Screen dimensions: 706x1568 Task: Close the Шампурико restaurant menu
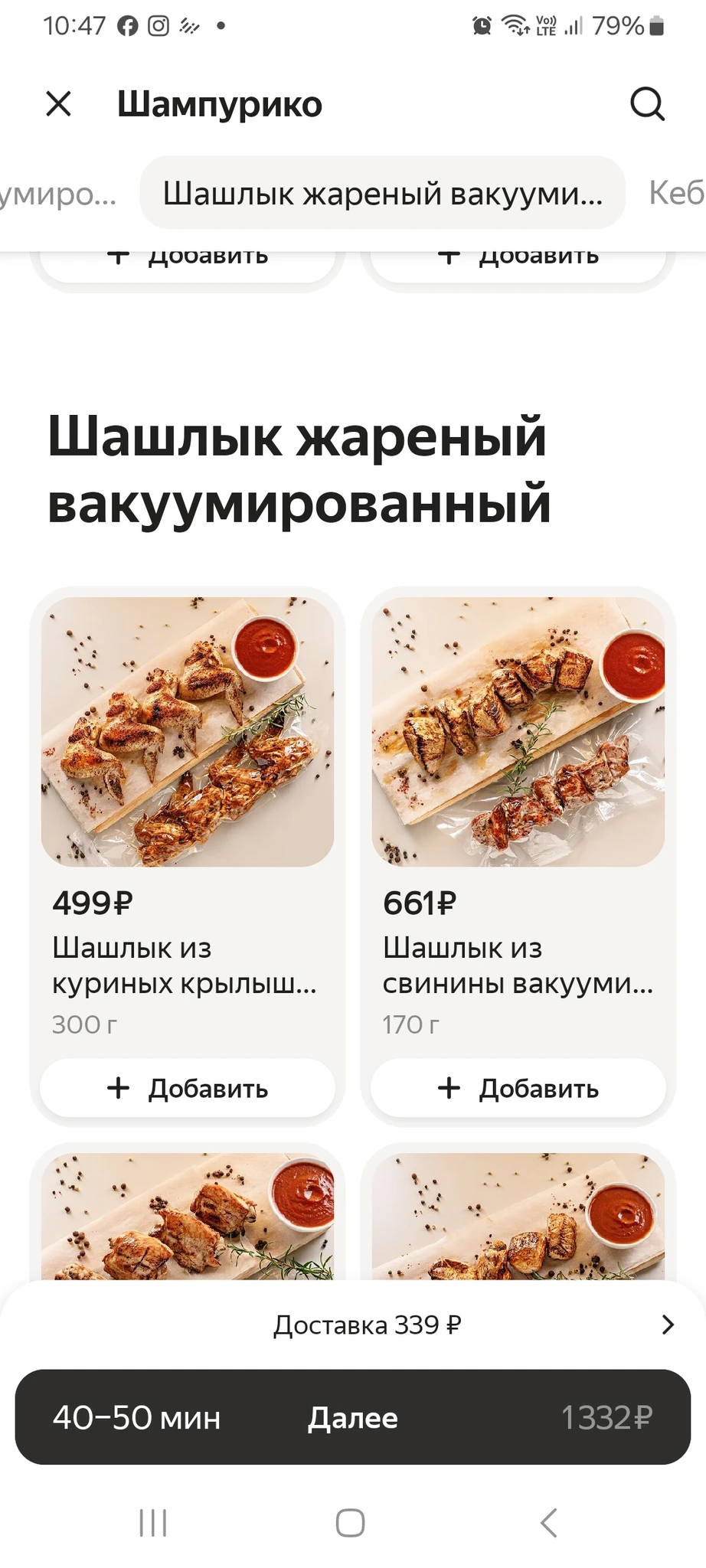pos(59,103)
